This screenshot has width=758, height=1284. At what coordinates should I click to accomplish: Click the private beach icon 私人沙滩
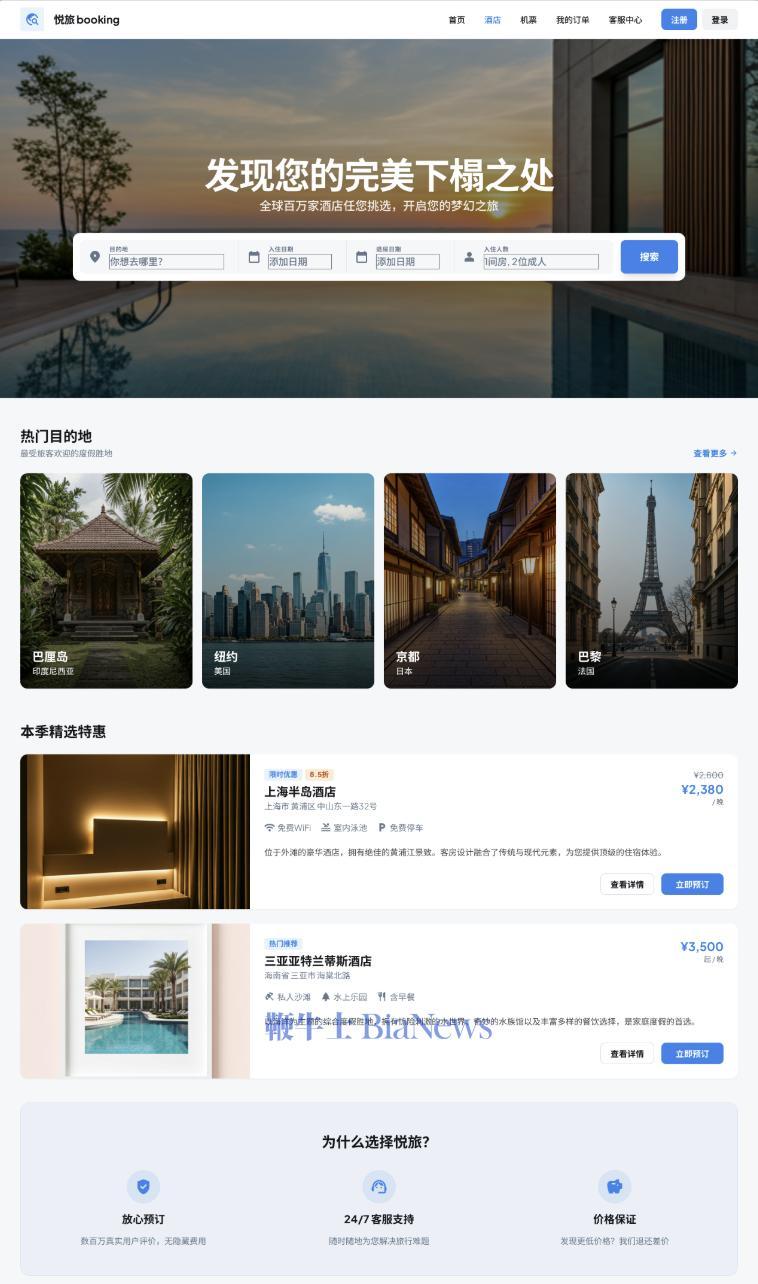(270, 997)
